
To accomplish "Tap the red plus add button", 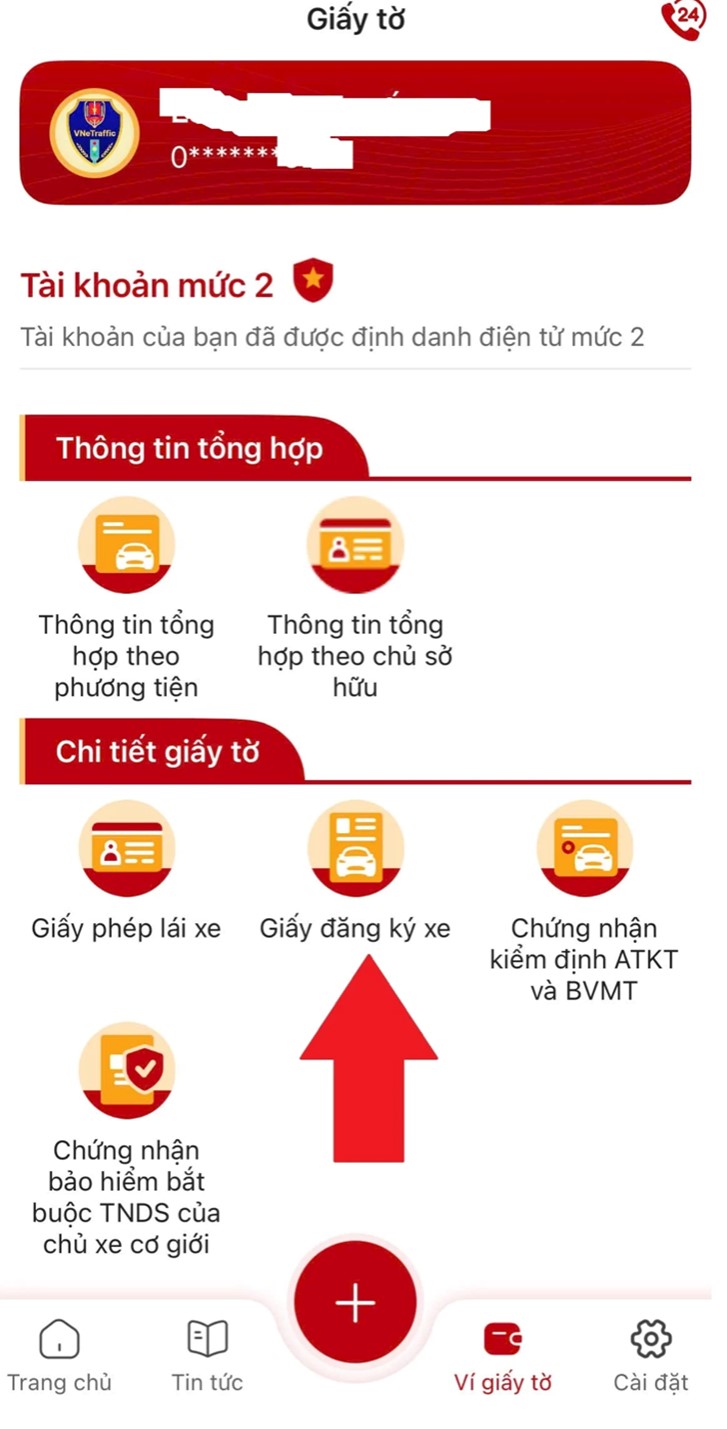I will click(355, 1303).
